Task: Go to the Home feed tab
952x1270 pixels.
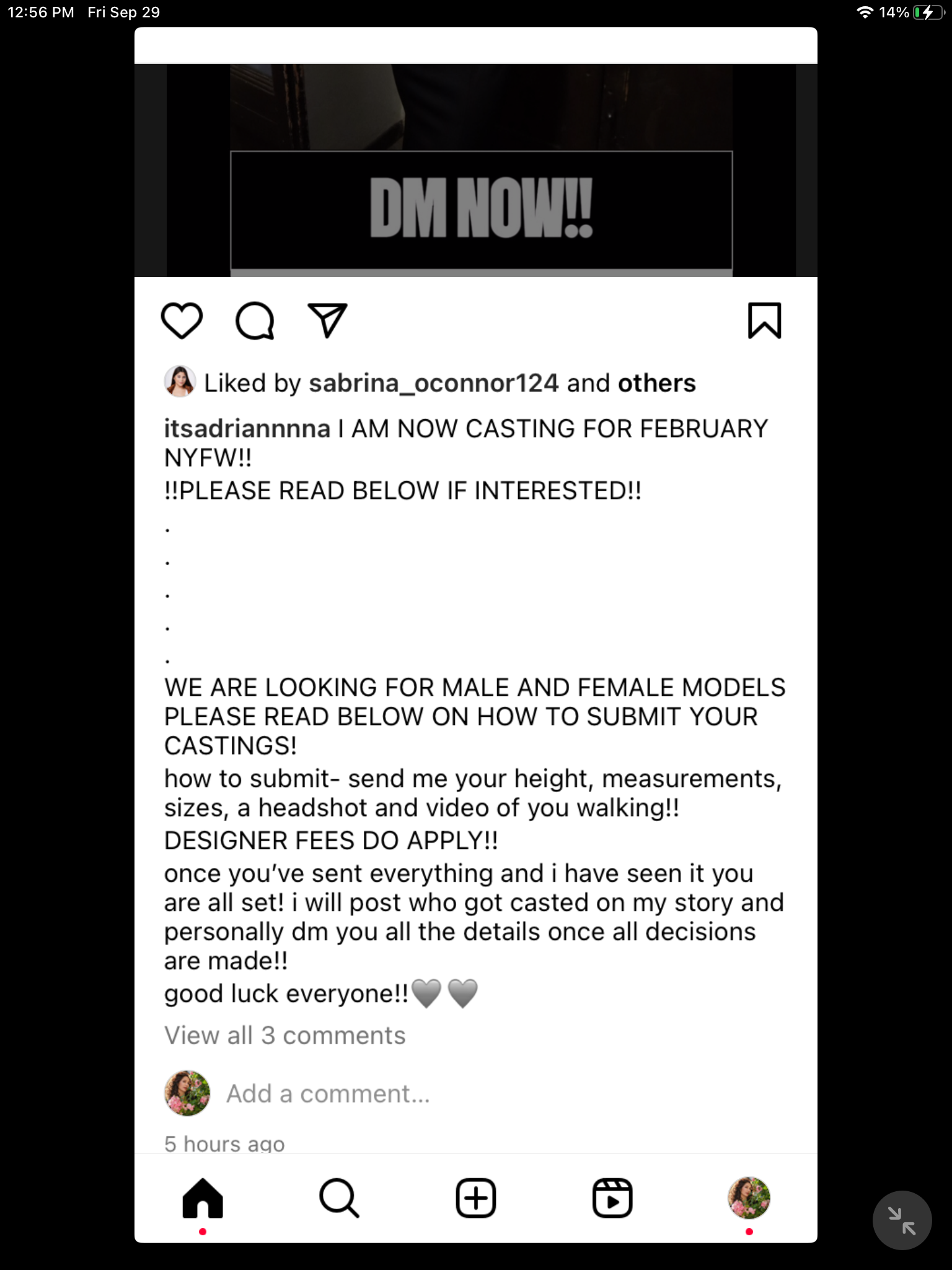Action: coord(203,1198)
